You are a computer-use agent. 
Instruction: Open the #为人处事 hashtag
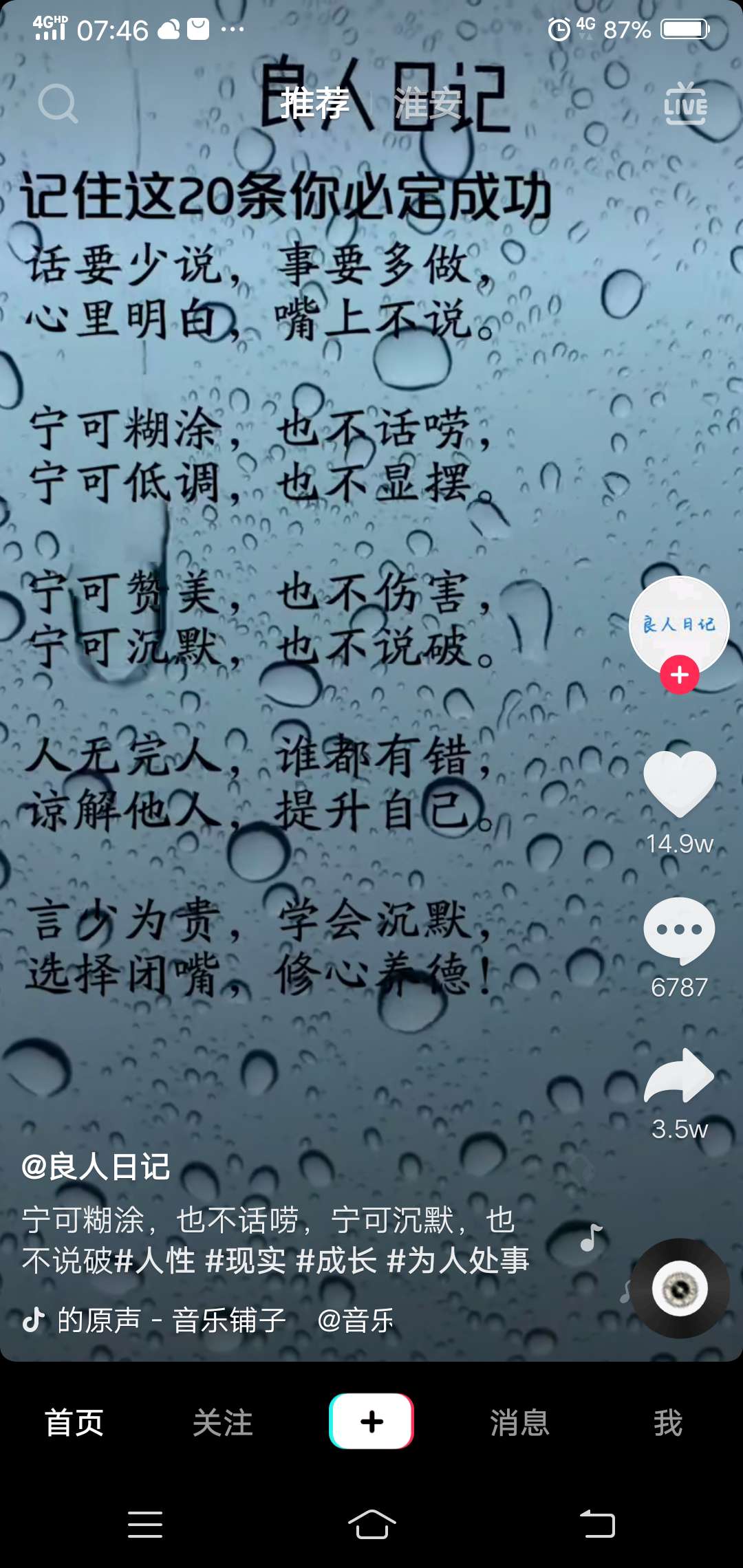click(458, 1261)
